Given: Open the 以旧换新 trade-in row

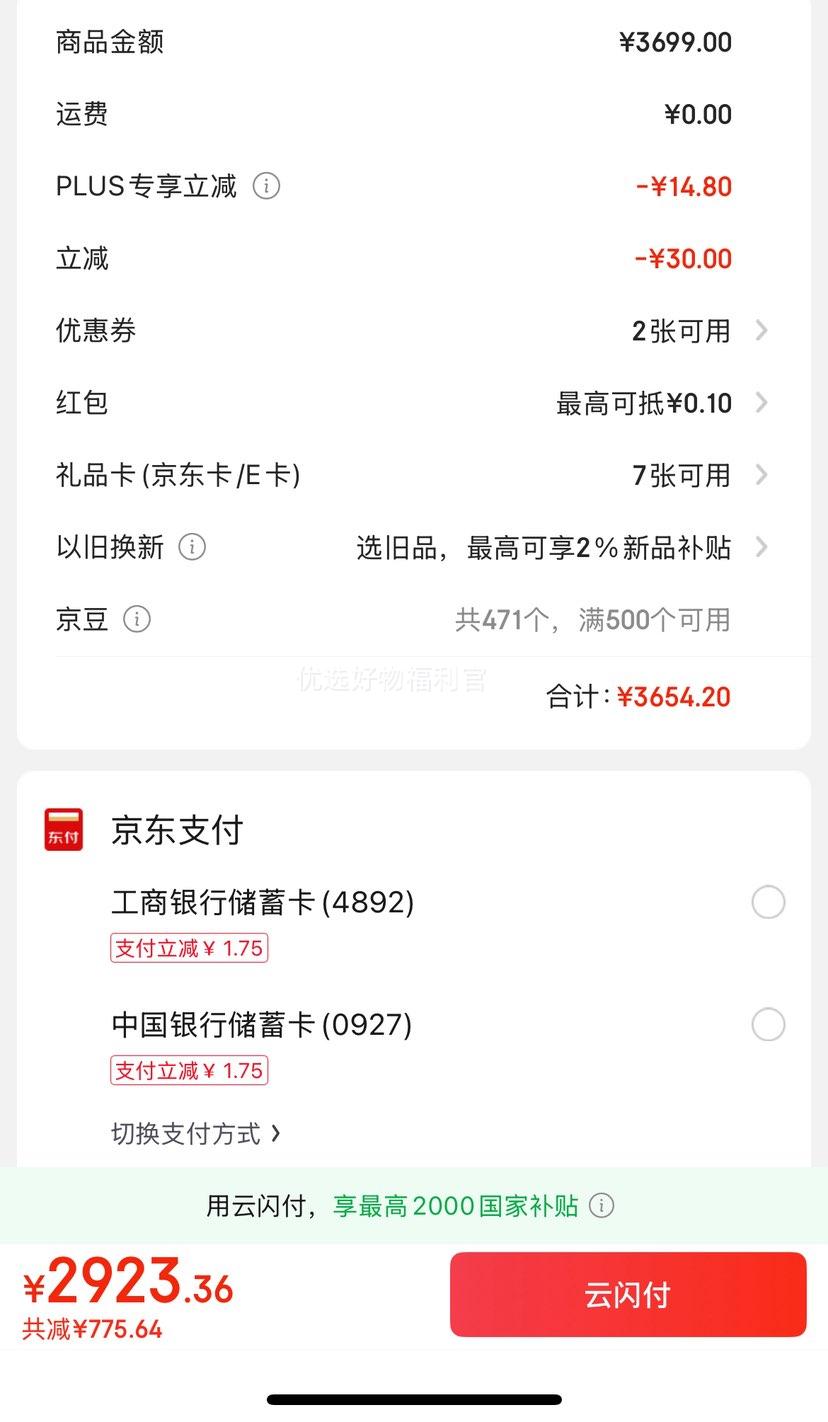Looking at the screenshot, I should (x=413, y=547).
